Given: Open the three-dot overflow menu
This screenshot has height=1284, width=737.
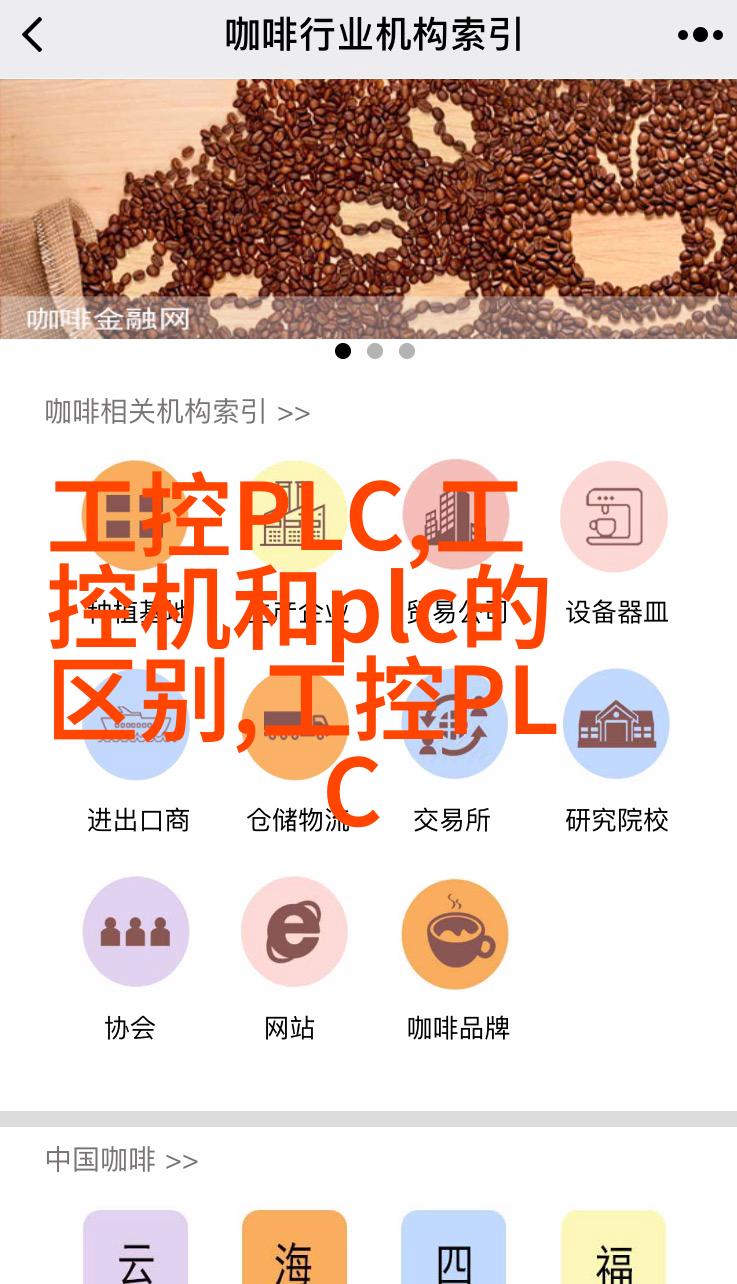Looking at the screenshot, I should (699, 36).
